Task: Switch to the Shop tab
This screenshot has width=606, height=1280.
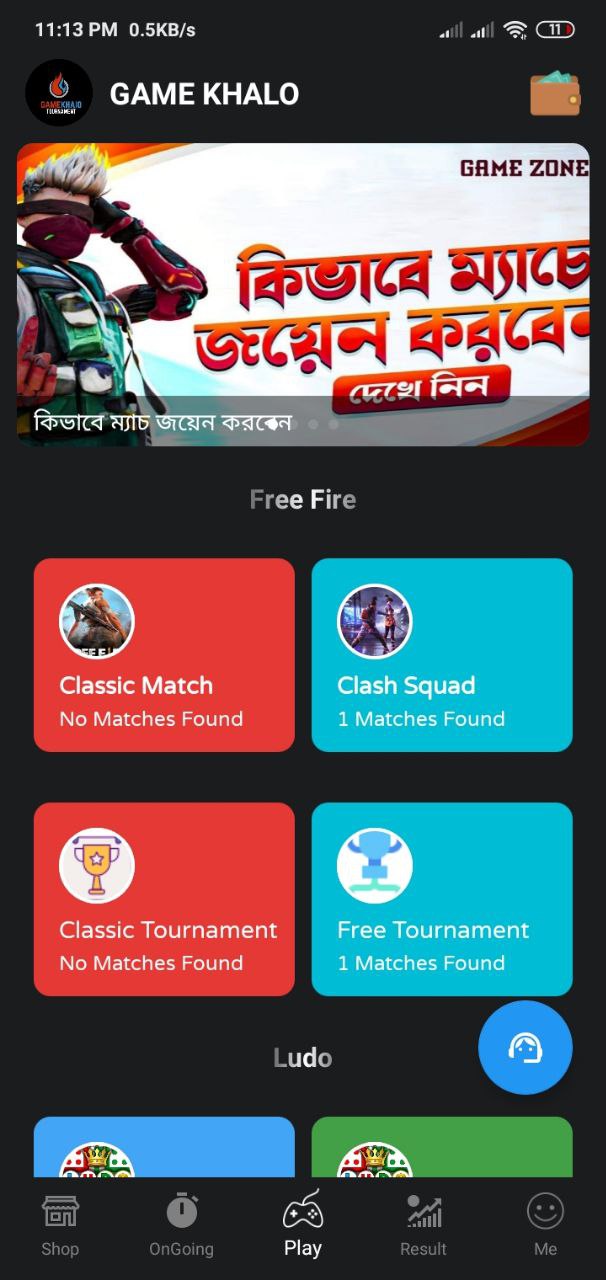Action: pyautogui.click(x=60, y=1226)
